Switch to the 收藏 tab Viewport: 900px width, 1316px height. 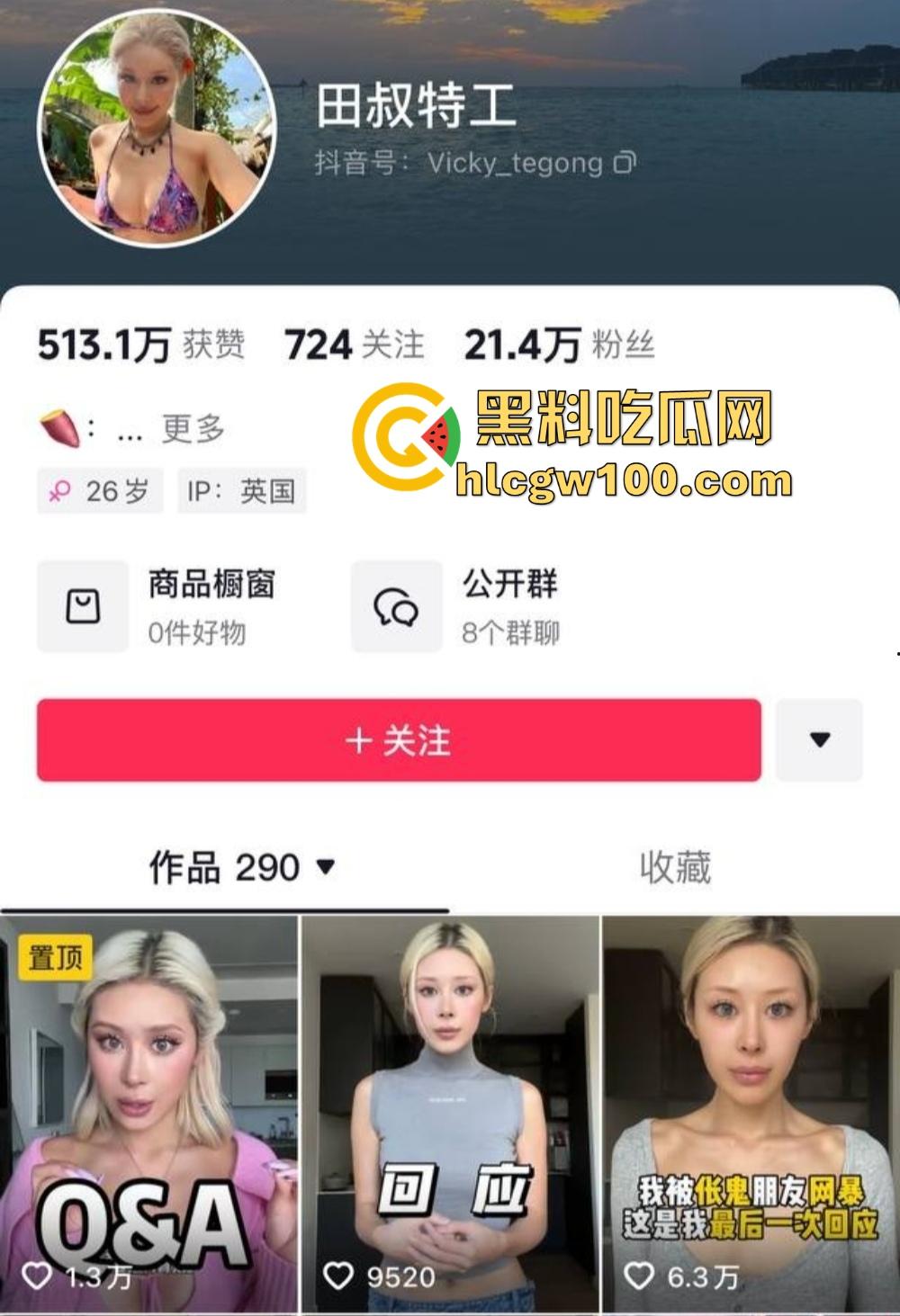[675, 868]
